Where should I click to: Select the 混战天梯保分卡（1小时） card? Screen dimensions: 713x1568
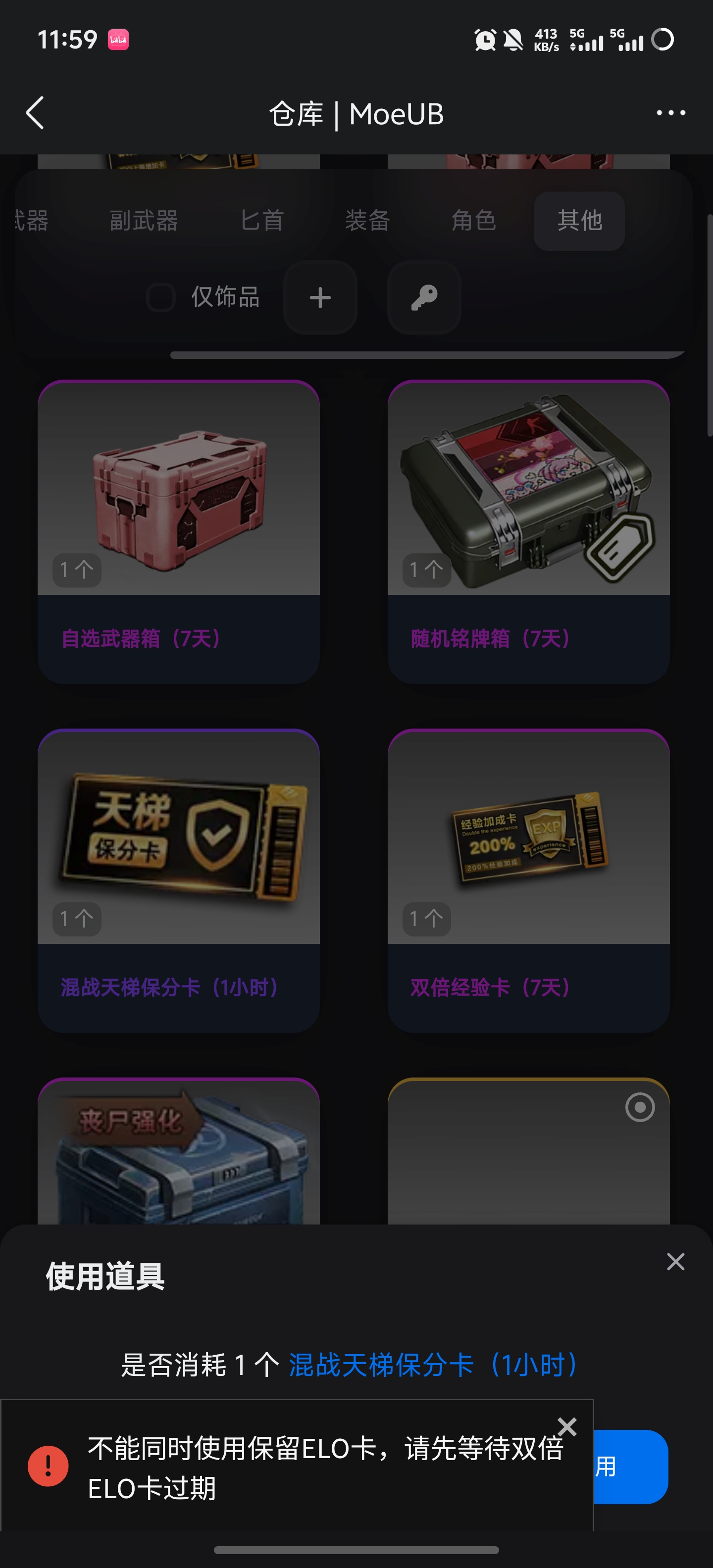(178, 880)
